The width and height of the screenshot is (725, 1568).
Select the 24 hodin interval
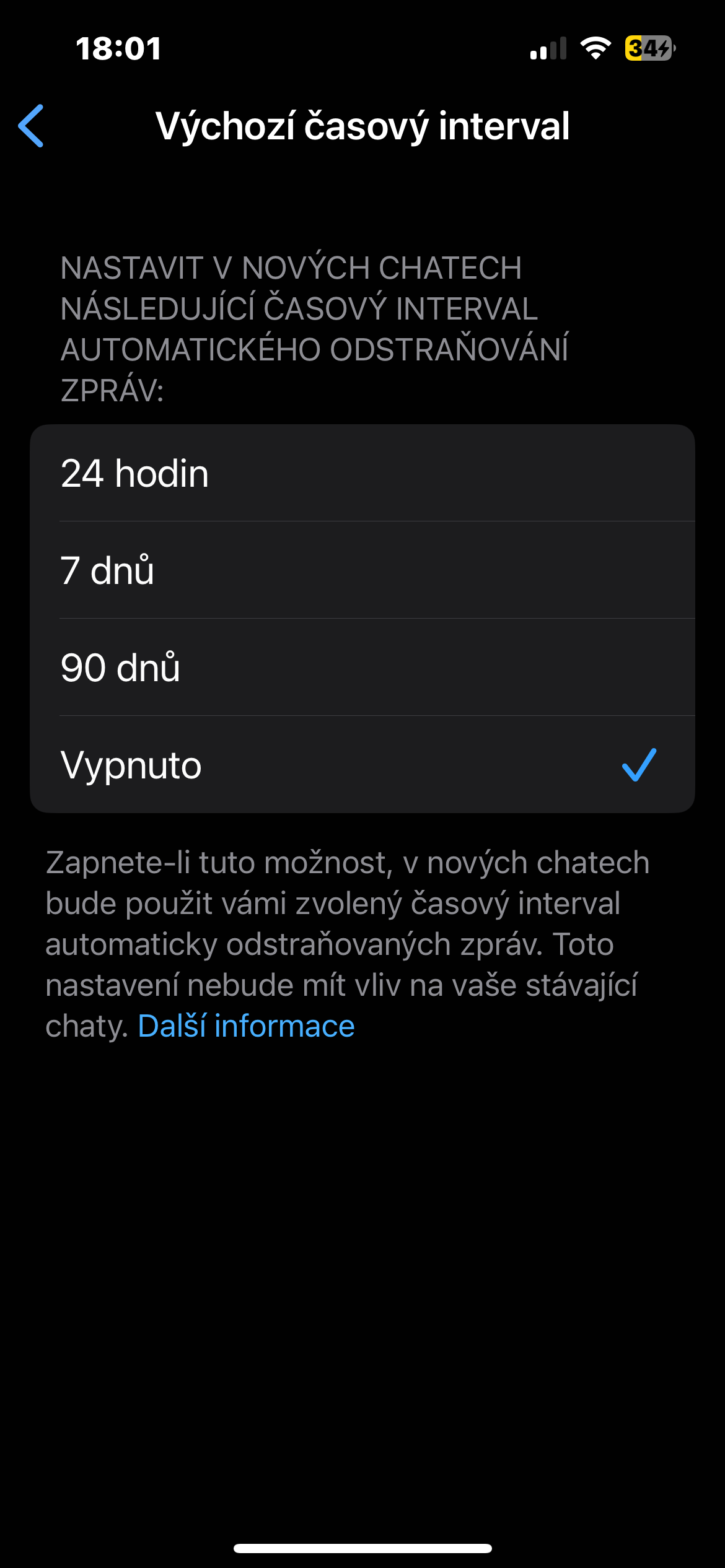click(x=362, y=474)
